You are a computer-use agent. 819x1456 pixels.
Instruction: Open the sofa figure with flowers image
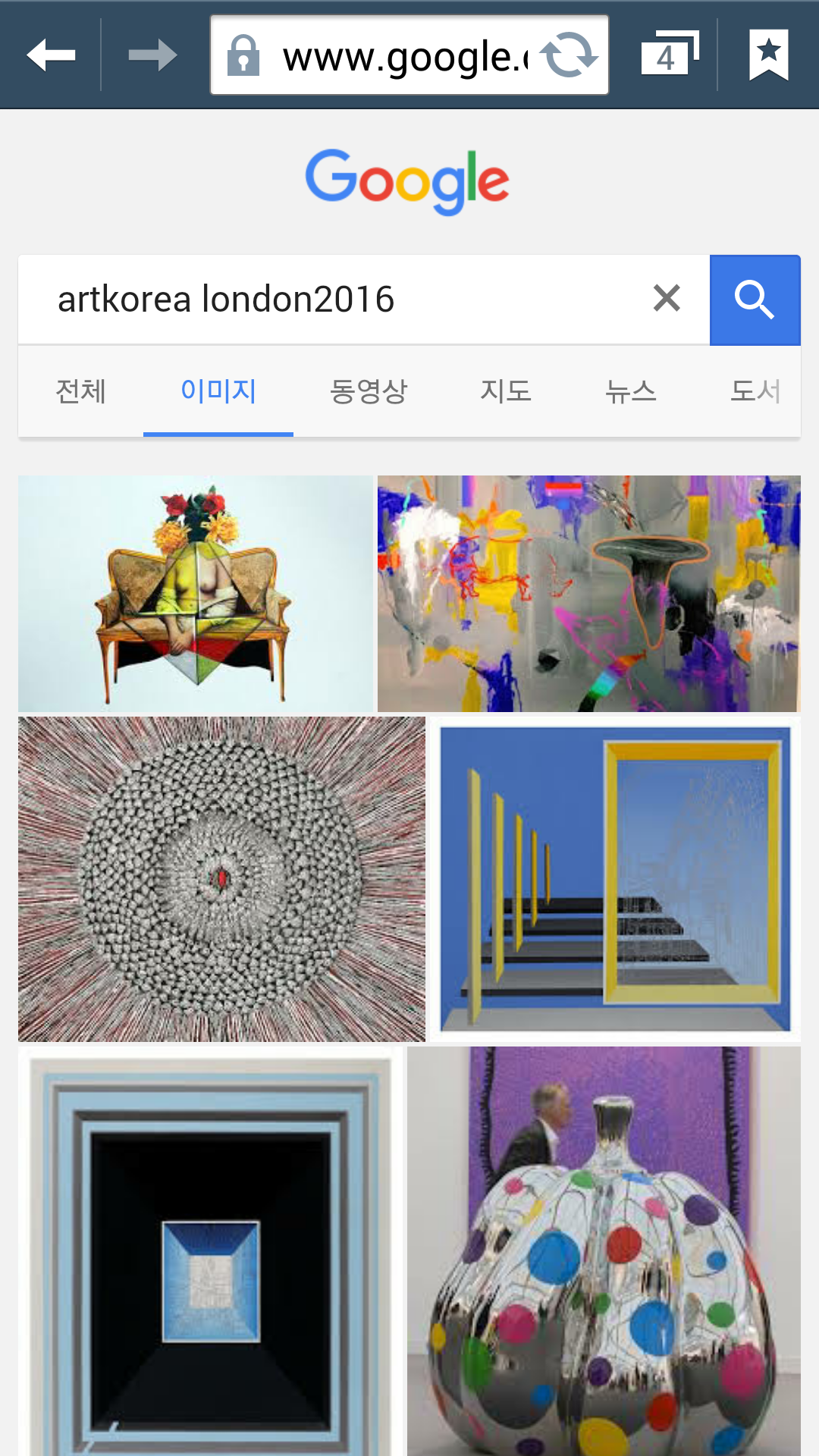click(196, 594)
